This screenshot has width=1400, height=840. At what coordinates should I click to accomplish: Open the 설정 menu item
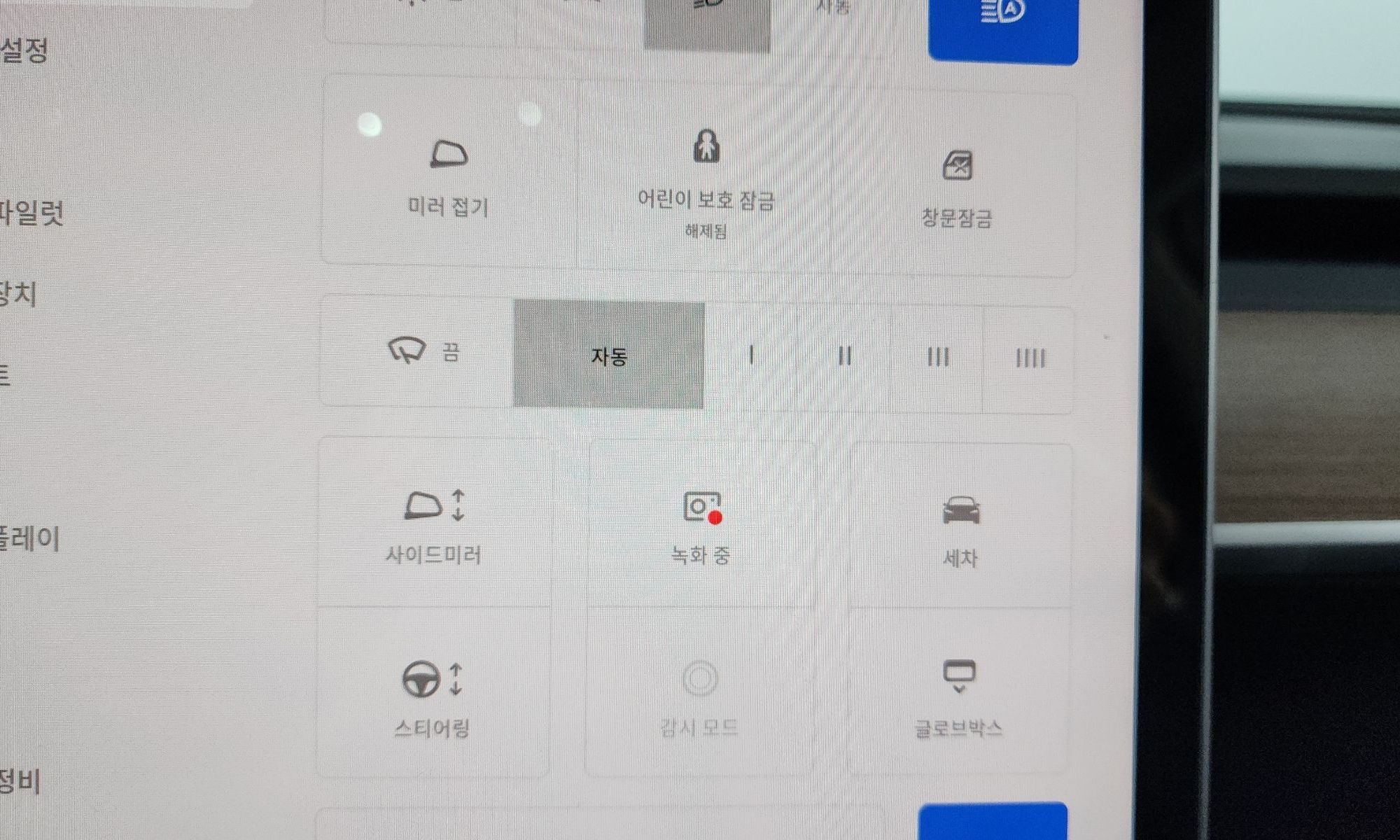point(24,50)
